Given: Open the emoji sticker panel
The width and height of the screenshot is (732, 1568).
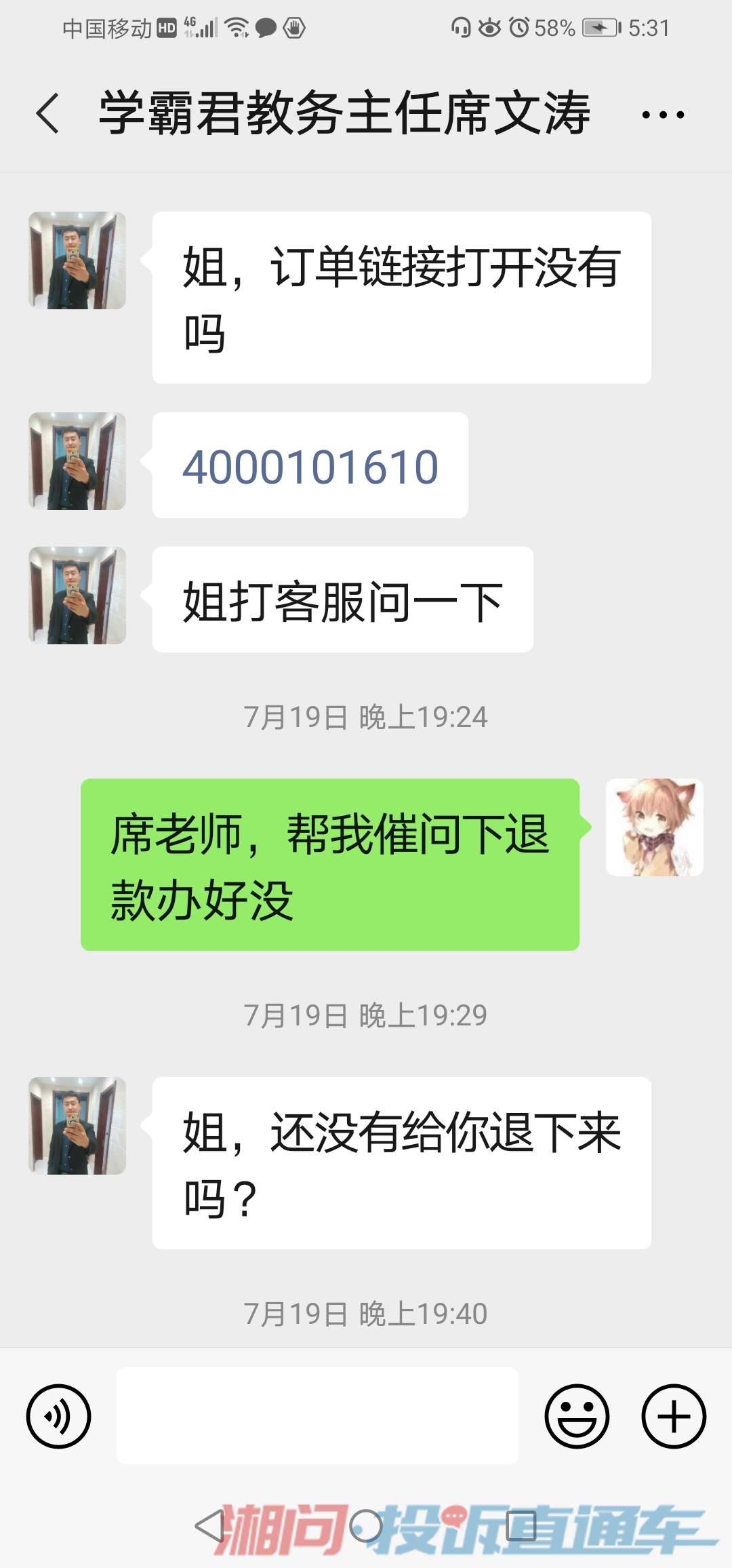Looking at the screenshot, I should click(577, 1417).
